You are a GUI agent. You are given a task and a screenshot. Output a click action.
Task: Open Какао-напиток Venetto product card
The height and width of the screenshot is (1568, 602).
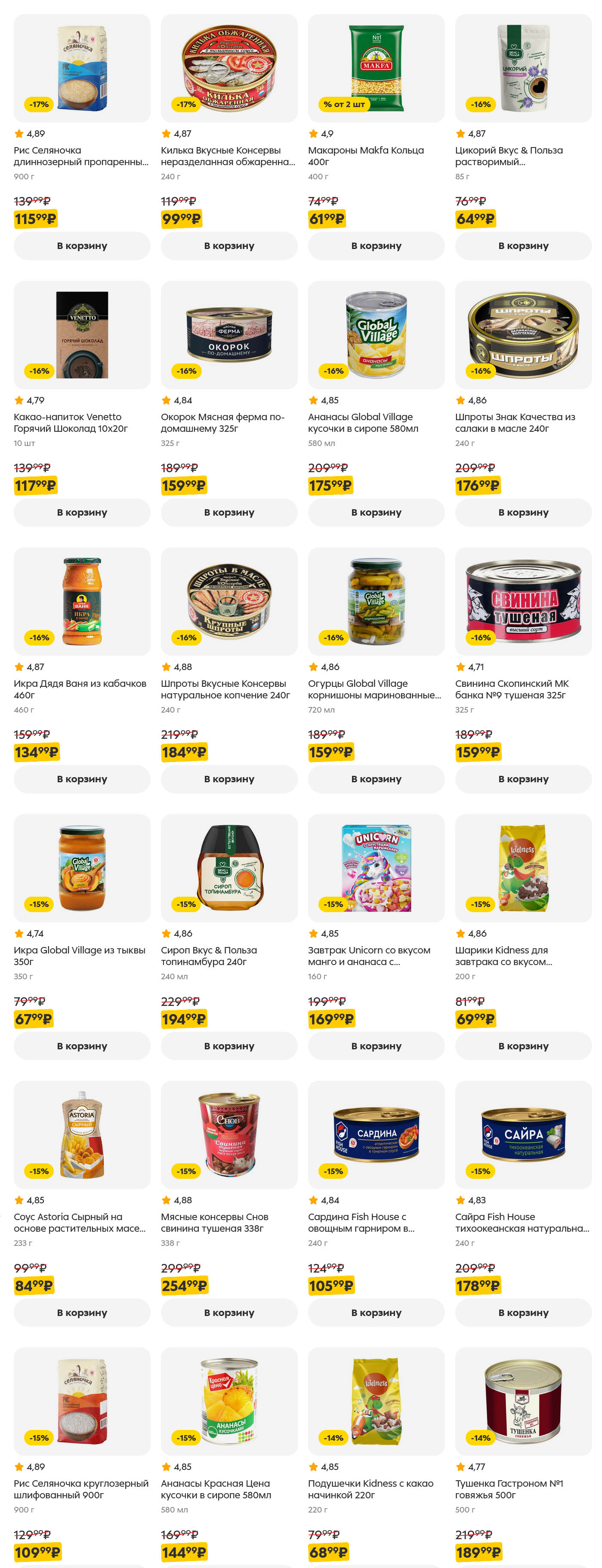pyautogui.click(x=82, y=335)
